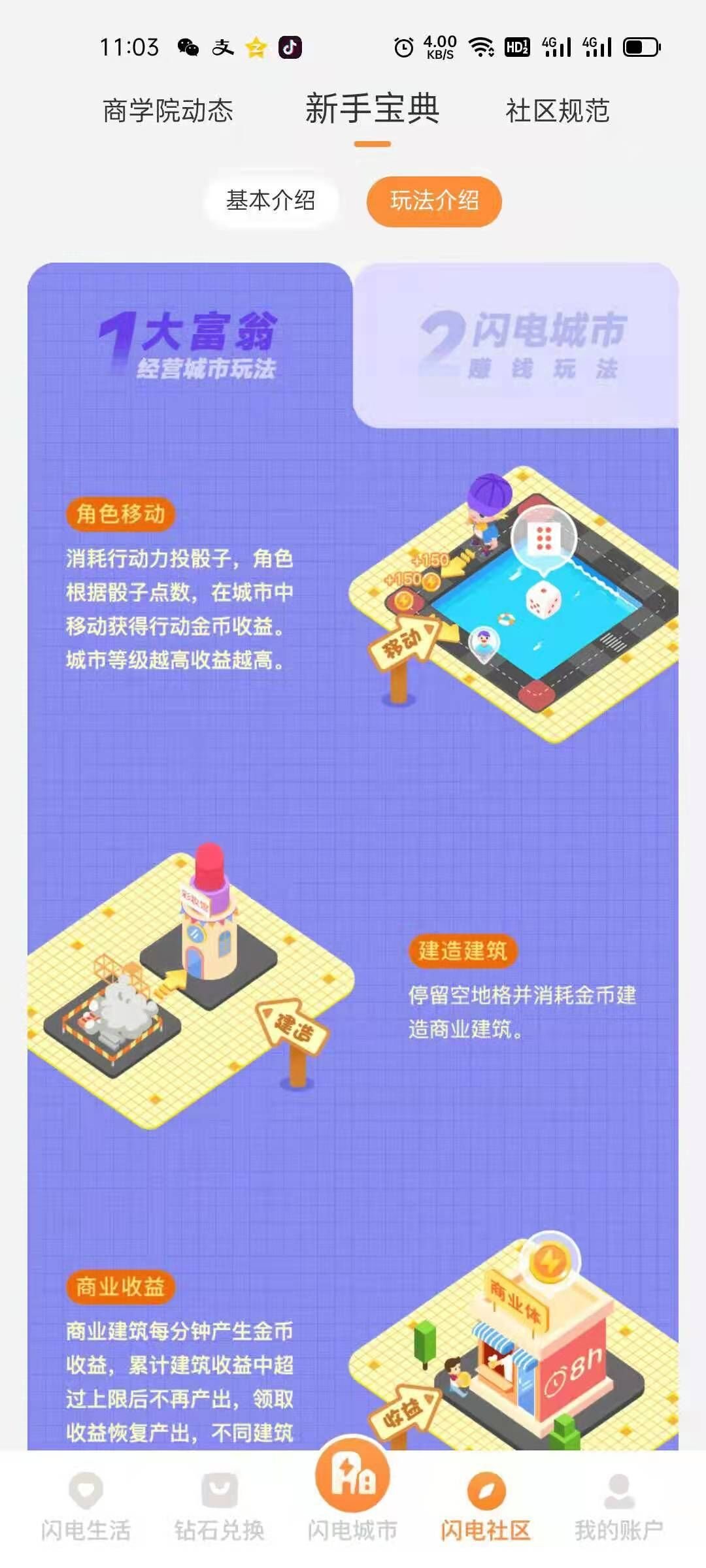Switch to 大富翁 经营城市玩法 section
706x1568 pixels.
click(190, 344)
